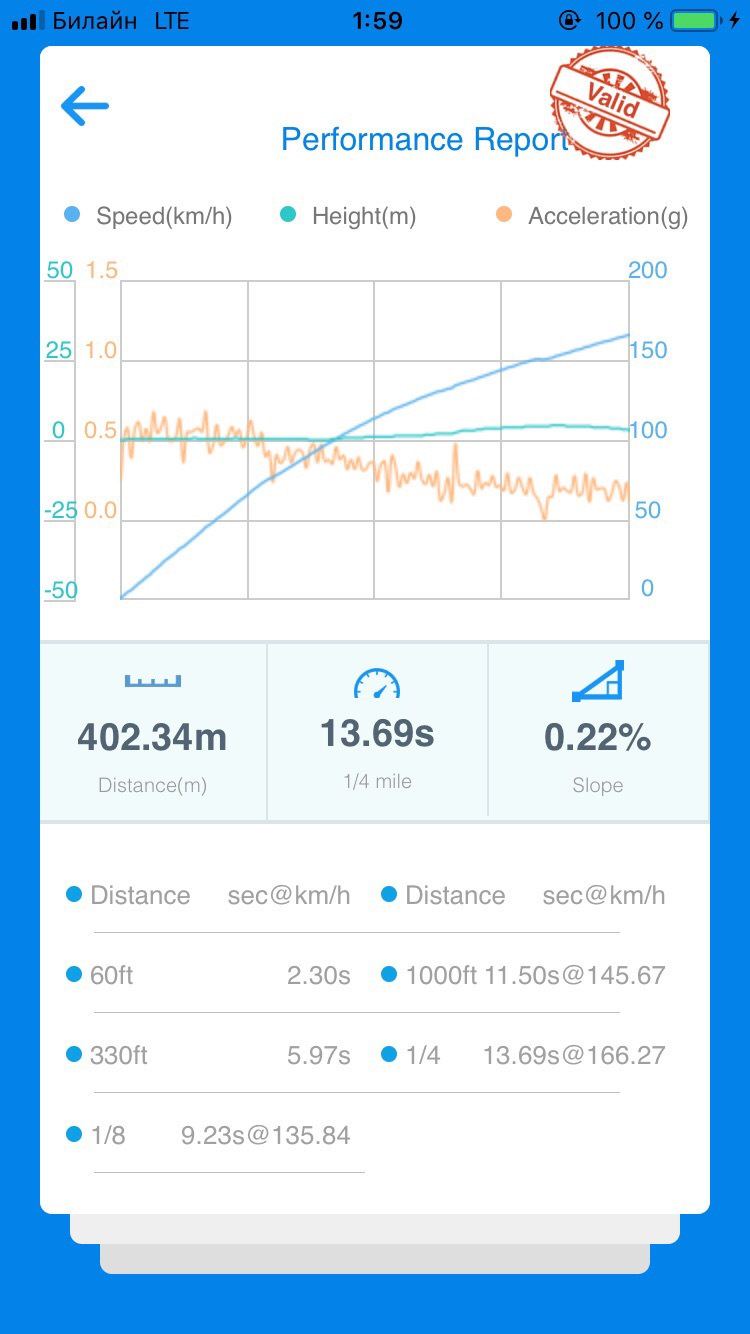750x1334 pixels.
Task: Toggle the Height(m) series in the chart legend
Action: 348,216
